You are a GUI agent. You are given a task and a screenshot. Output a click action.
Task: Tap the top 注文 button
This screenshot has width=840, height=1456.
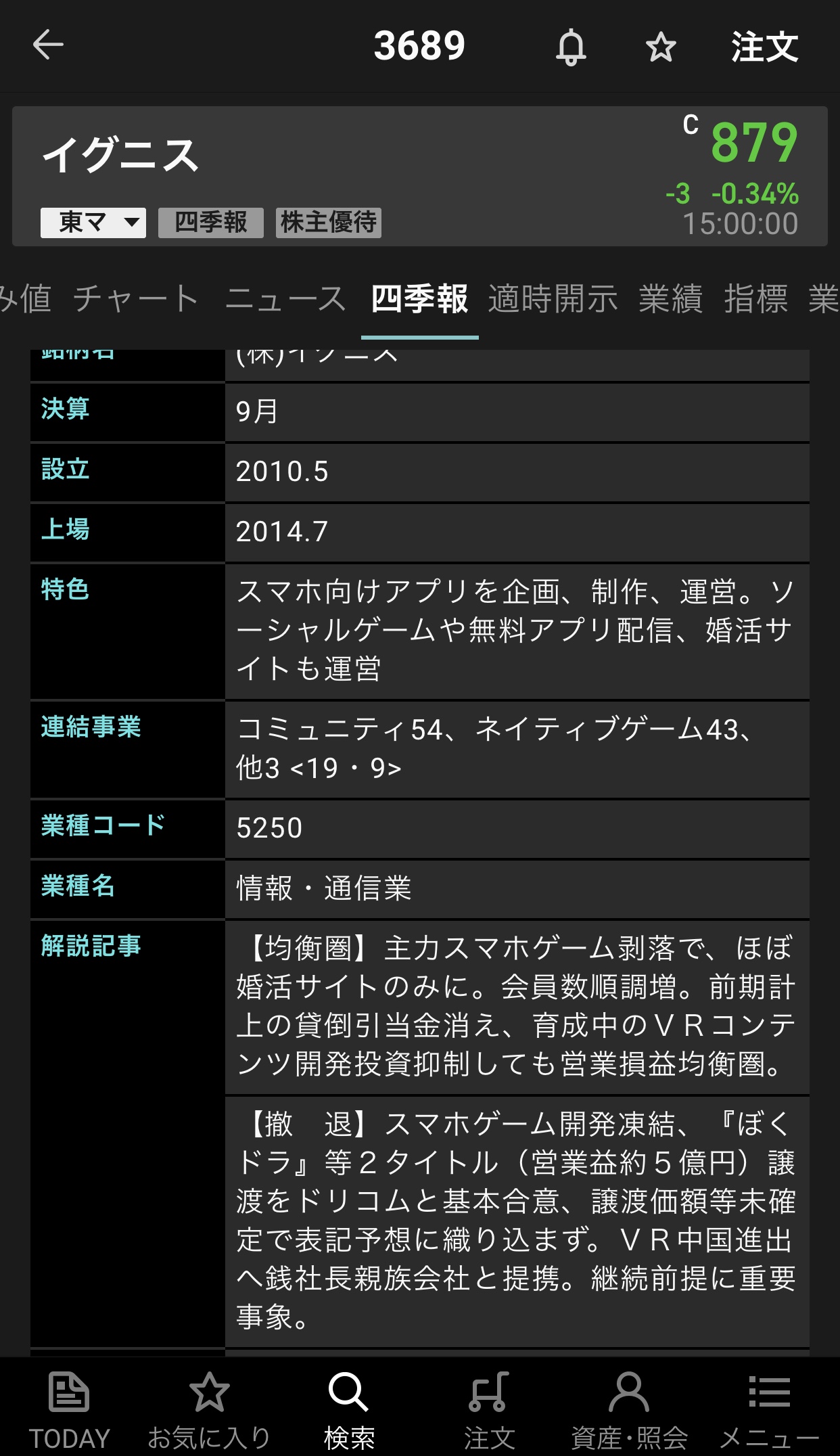click(x=764, y=47)
